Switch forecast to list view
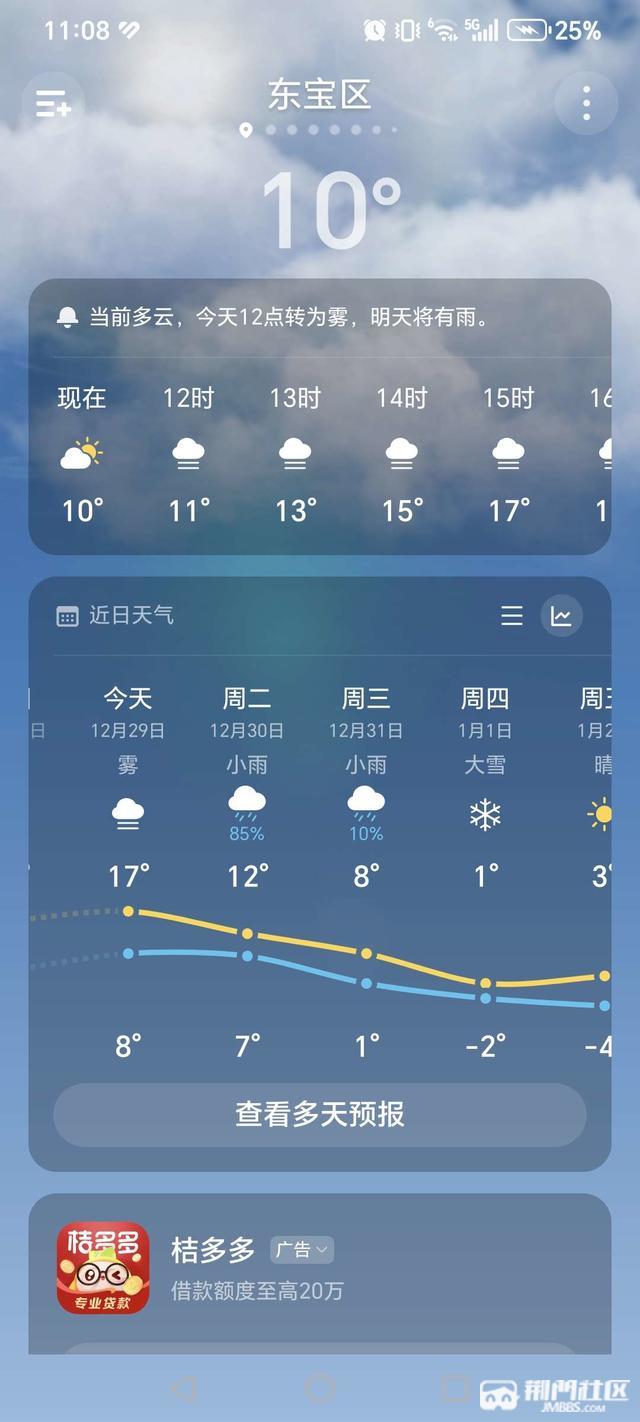The width and height of the screenshot is (640, 1422). (512, 616)
